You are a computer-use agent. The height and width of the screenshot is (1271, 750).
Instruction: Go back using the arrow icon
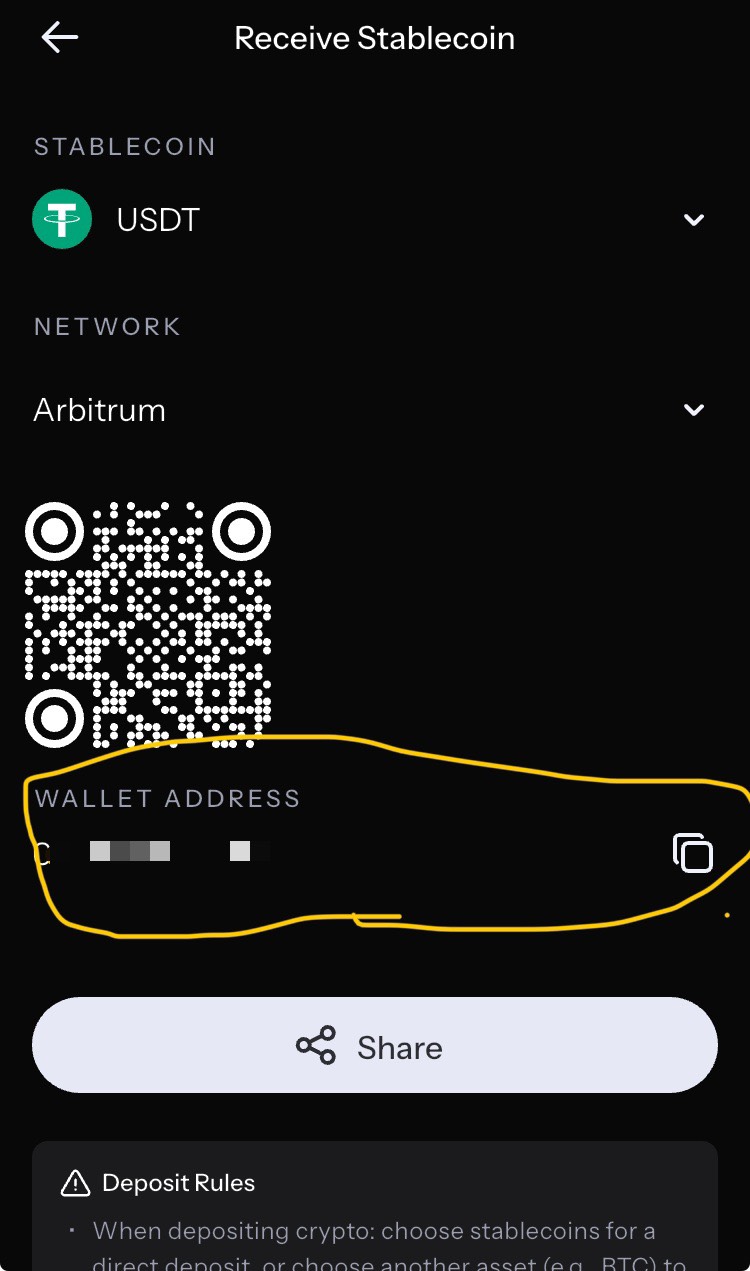pyautogui.click(x=59, y=38)
